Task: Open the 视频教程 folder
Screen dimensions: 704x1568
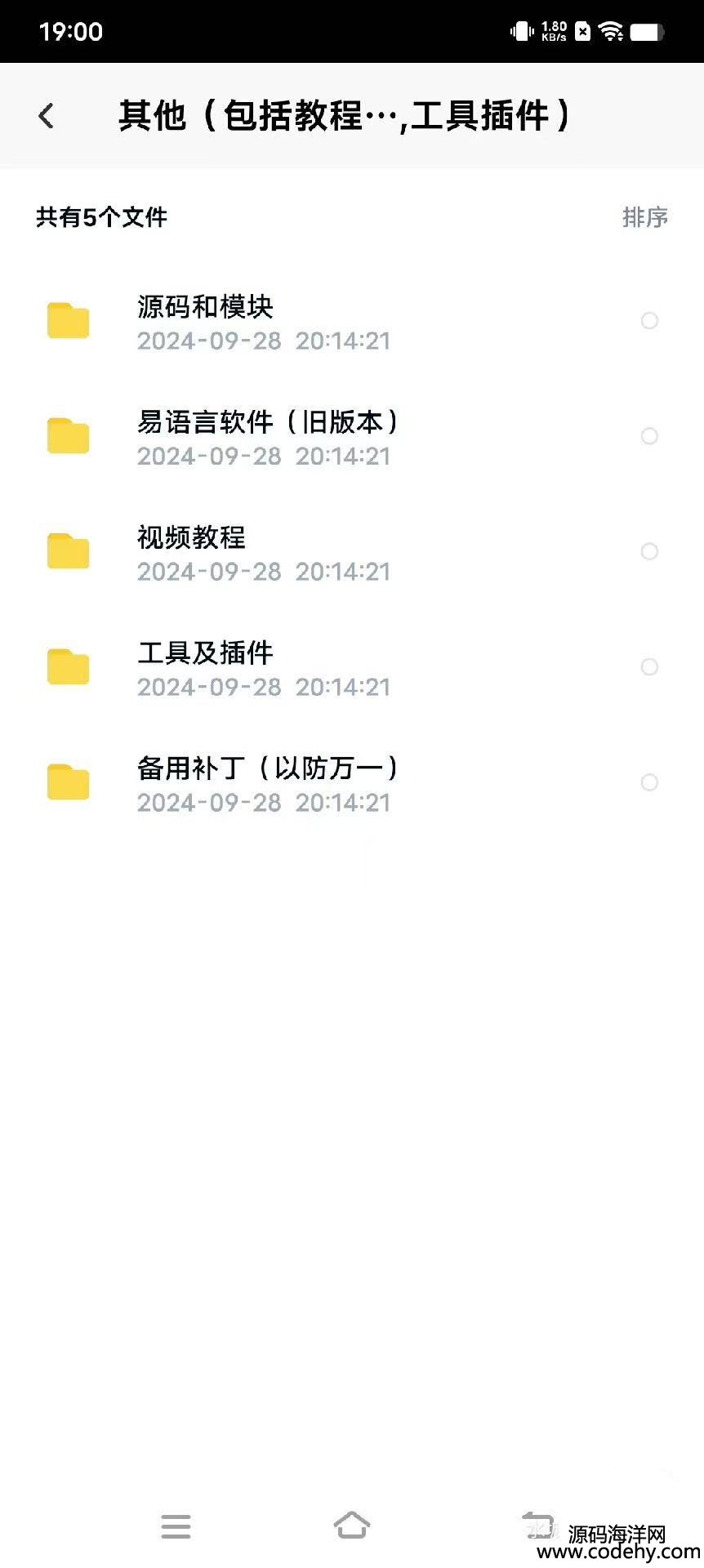Action: point(352,552)
